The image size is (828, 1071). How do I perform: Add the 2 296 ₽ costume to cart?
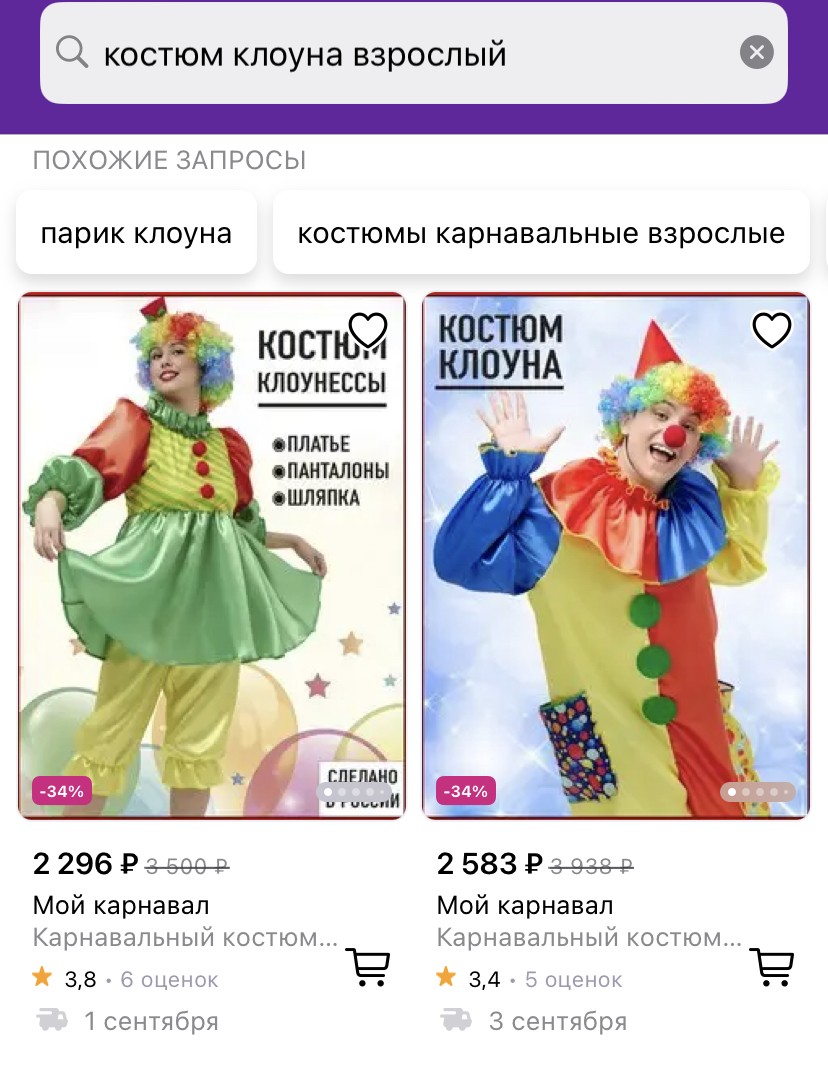pos(367,966)
